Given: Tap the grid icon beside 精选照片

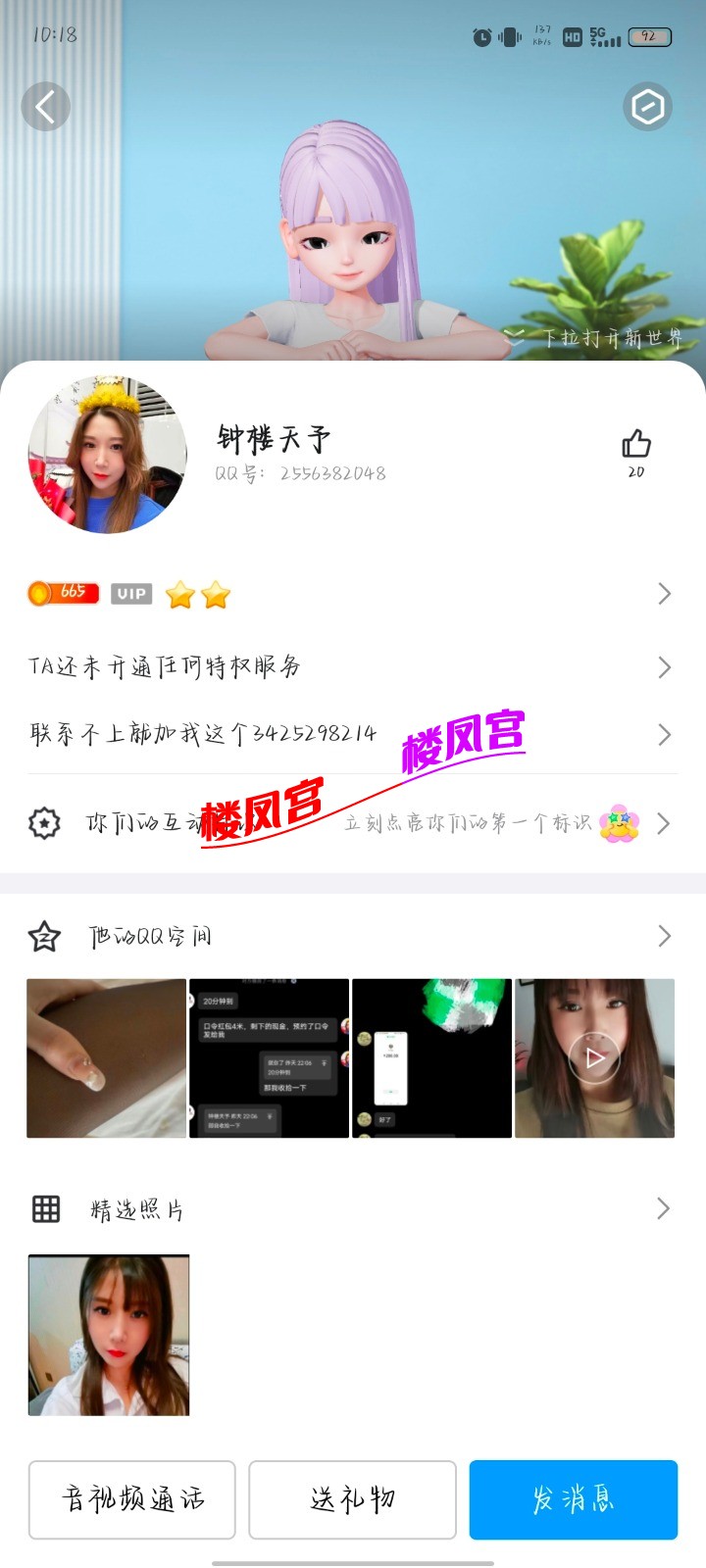Looking at the screenshot, I should [x=44, y=1209].
